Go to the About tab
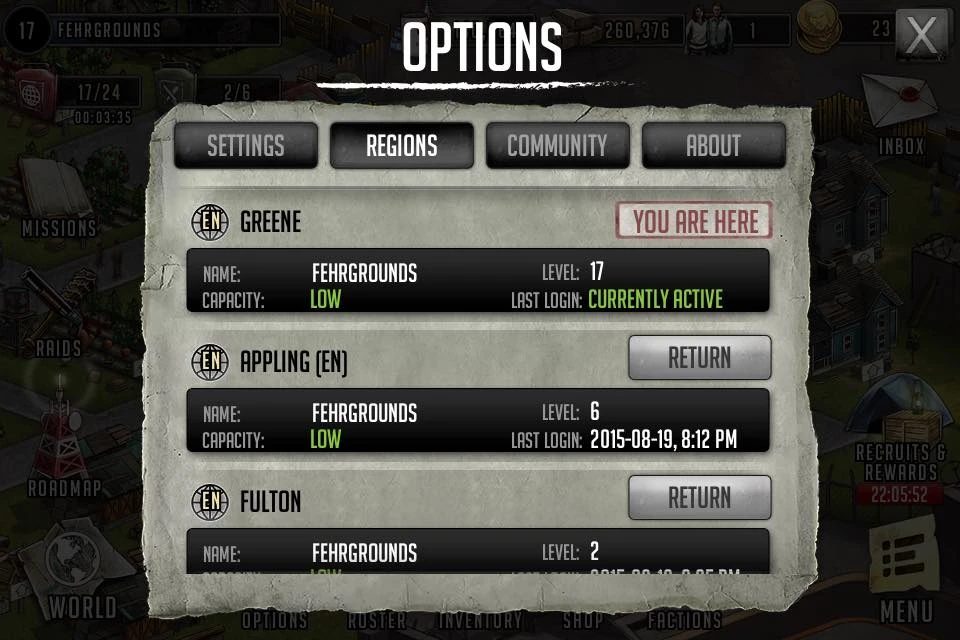Viewport: 960px width, 640px height. (x=713, y=146)
